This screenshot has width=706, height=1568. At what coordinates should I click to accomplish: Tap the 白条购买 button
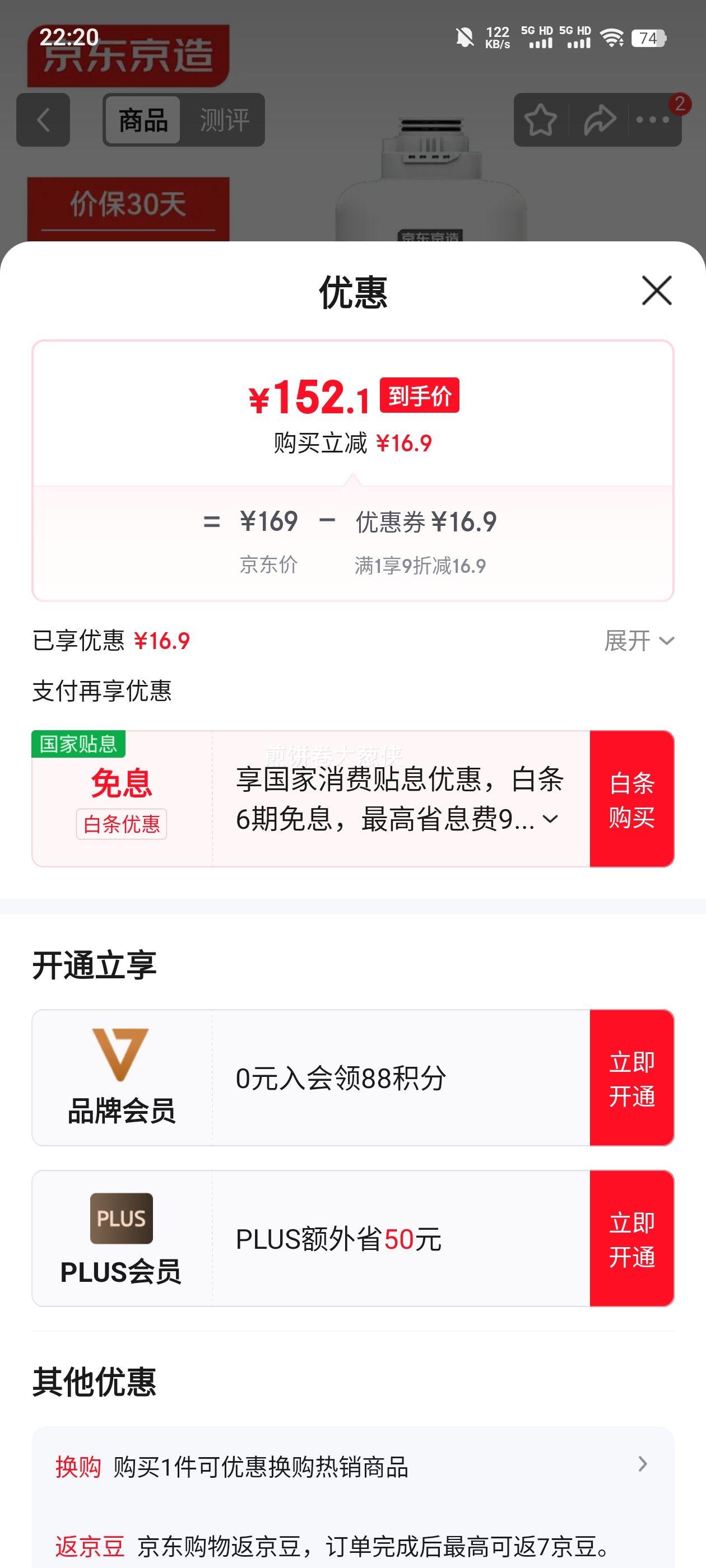(x=631, y=799)
